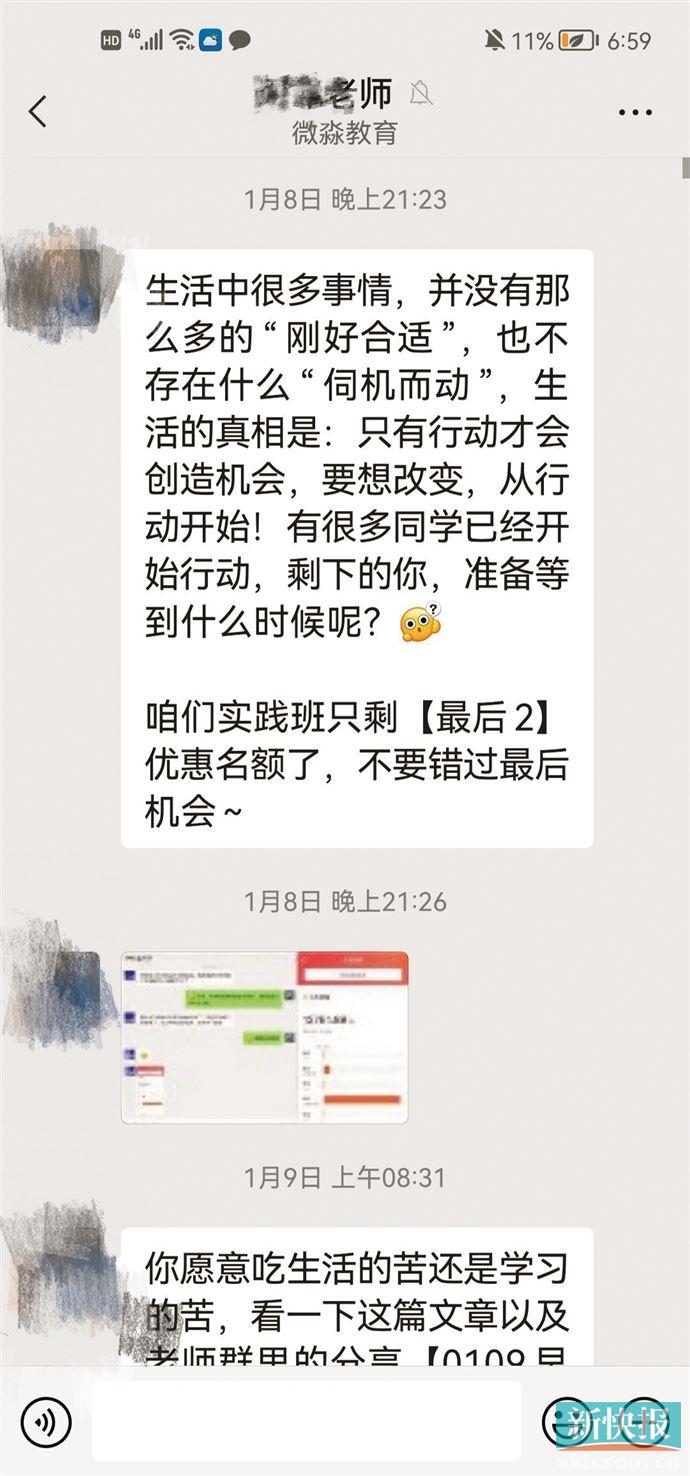The height and width of the screenshot is (1476, 690).
Task: Tap the message text field
Action: pyautogui.click(x=306, y=1421)
